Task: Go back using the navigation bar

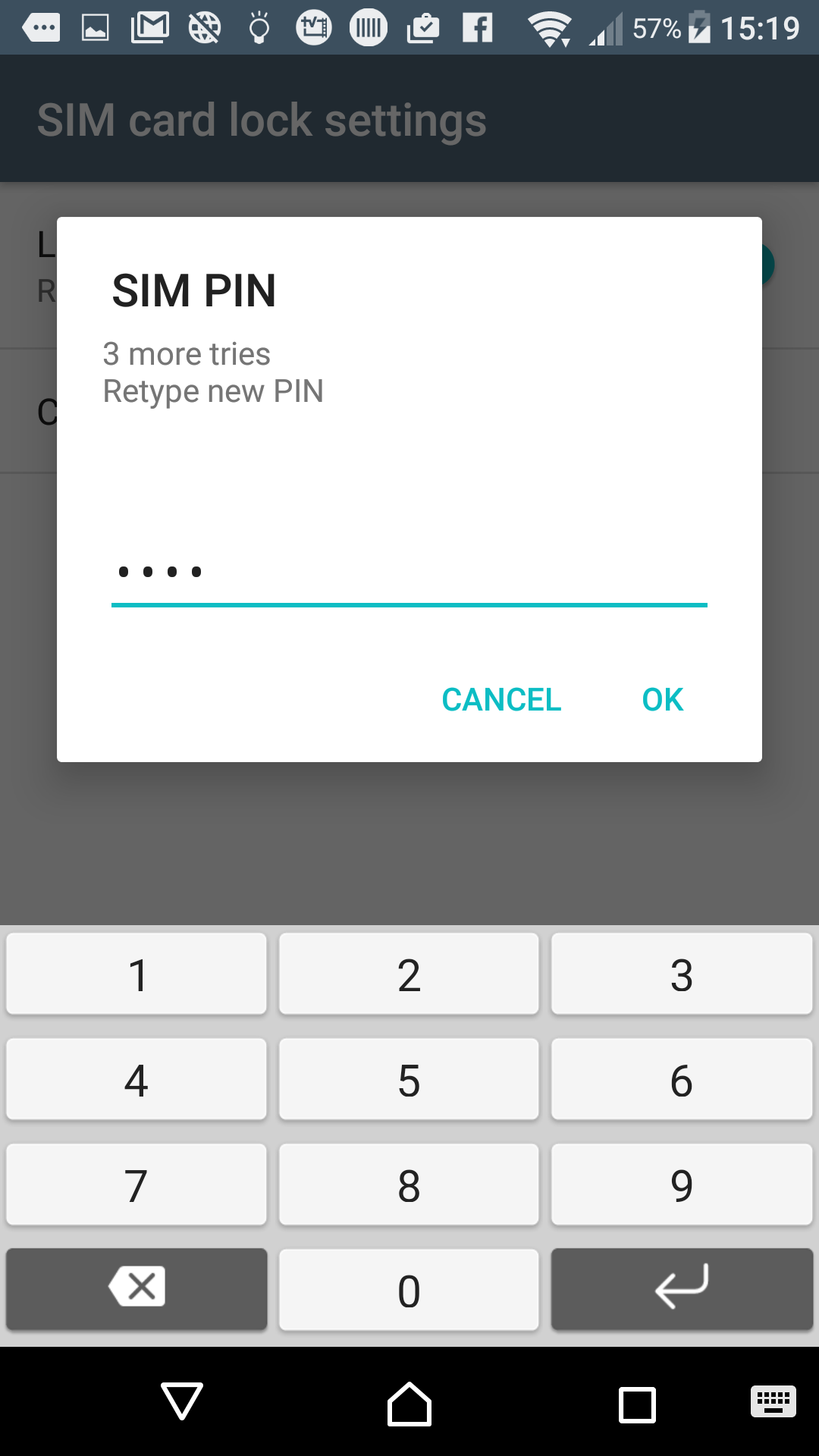Action: (x=182, y=1401)
